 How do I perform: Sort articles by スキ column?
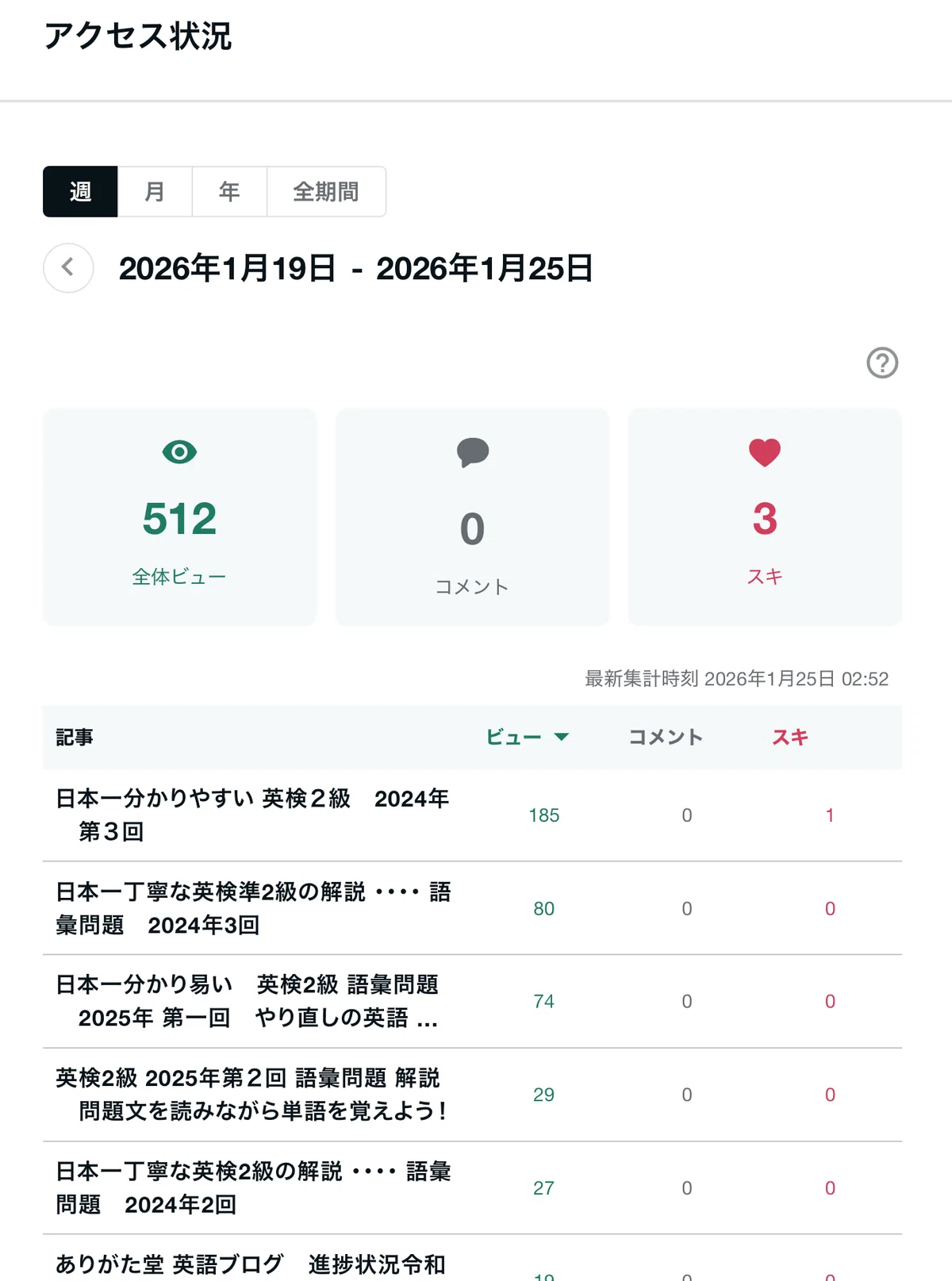pyautogui.click(x=790, y=737)
